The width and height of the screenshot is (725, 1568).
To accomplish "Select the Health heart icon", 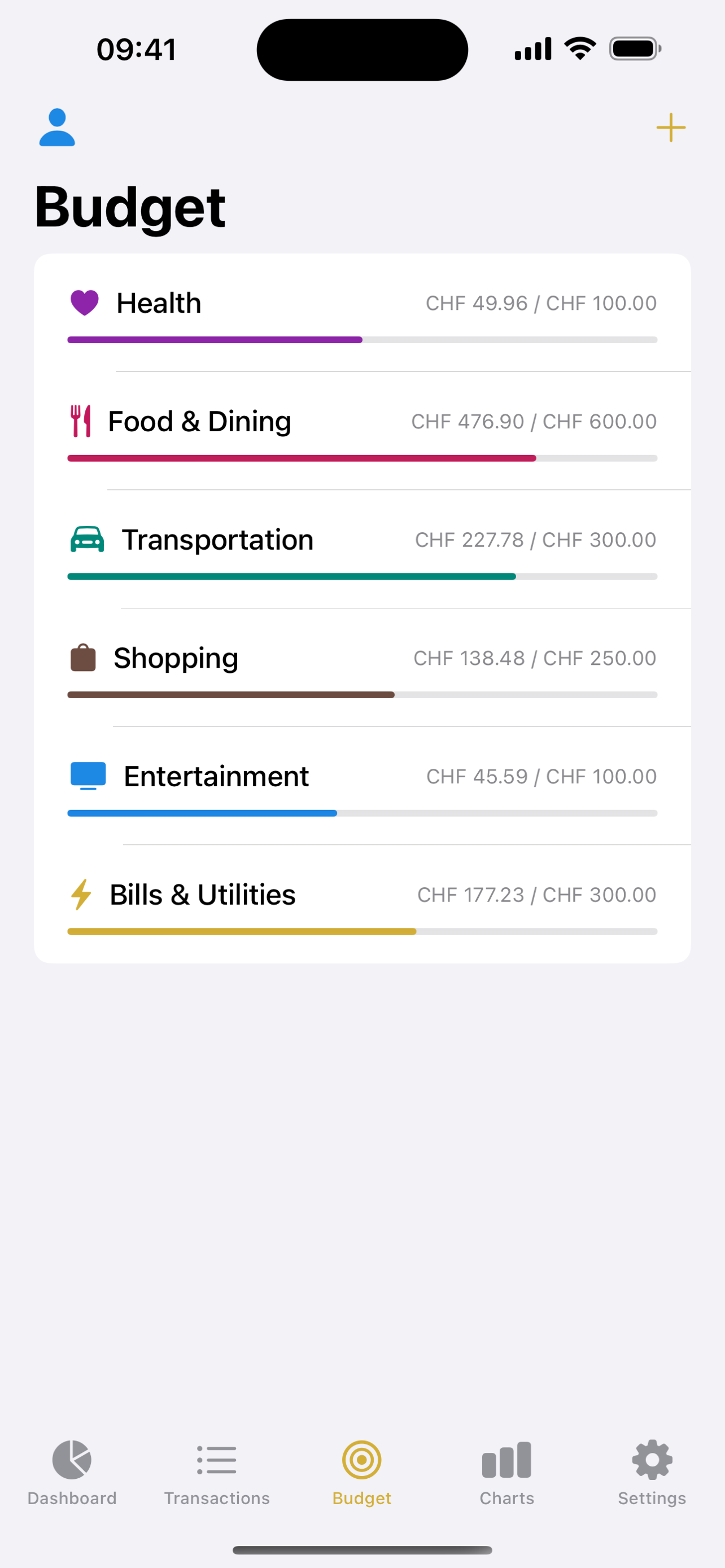I will 84,301.
